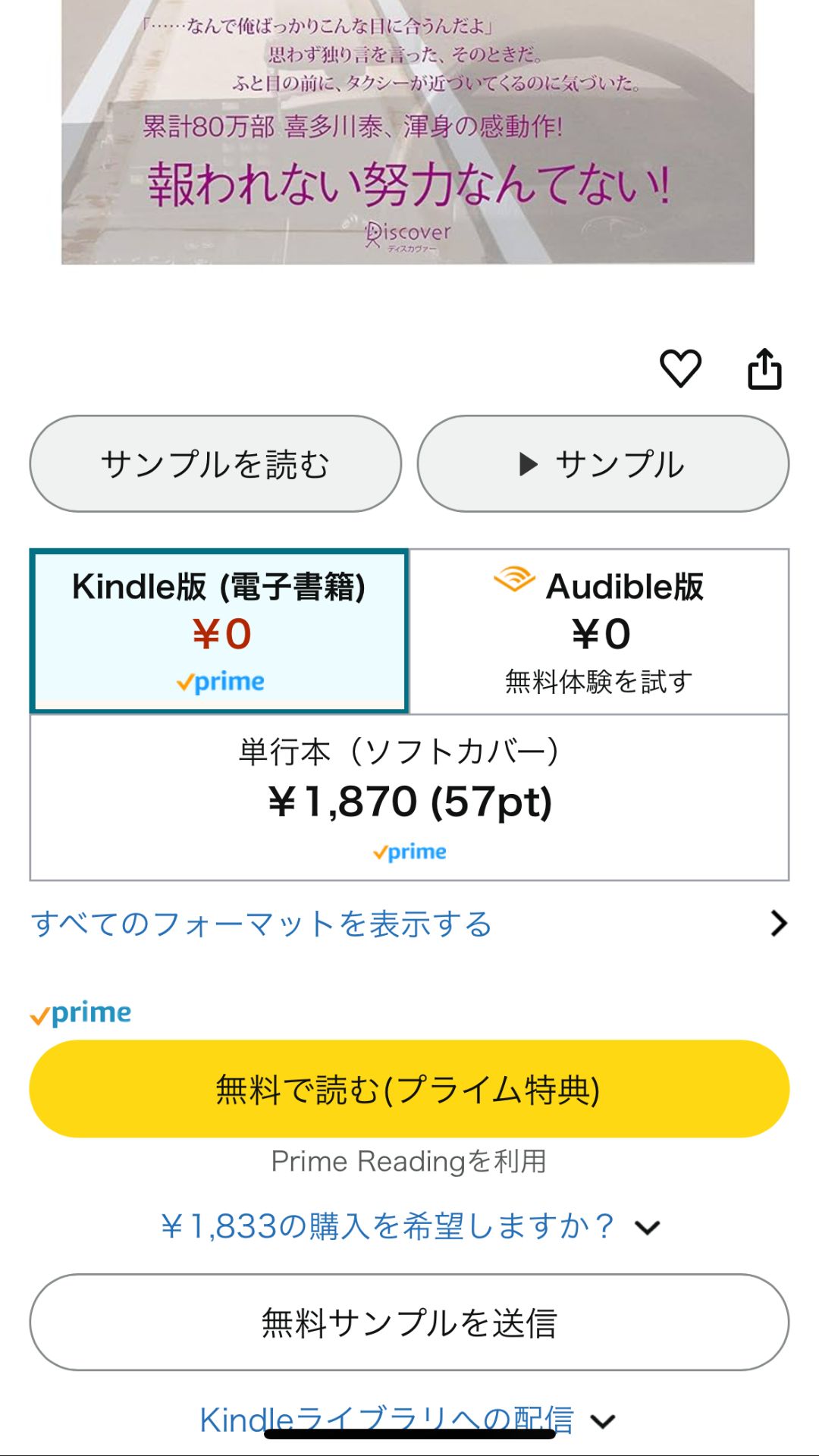Click the right chevron beside formats link
Screen dimensions: 819x1456
(778, 924)
